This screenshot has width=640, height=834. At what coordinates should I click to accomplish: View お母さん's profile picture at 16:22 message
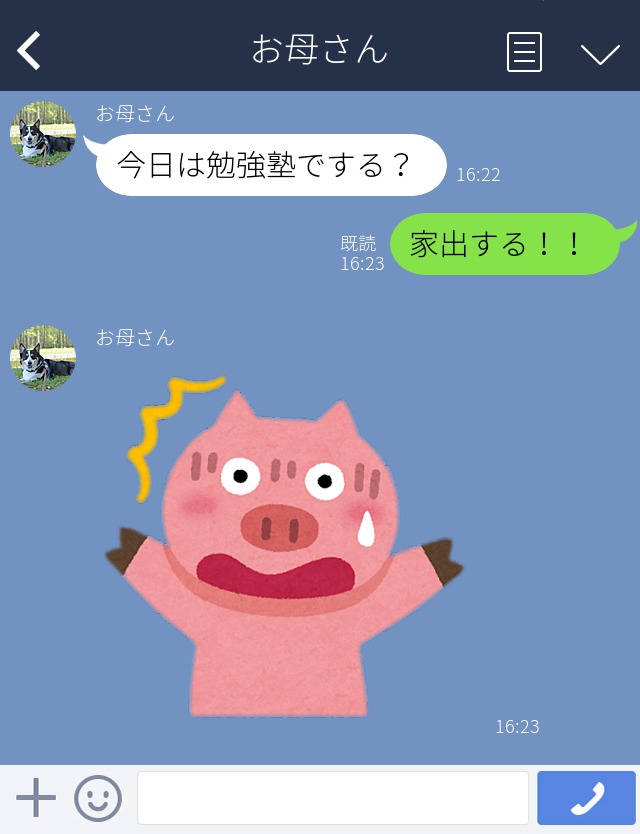43,134
